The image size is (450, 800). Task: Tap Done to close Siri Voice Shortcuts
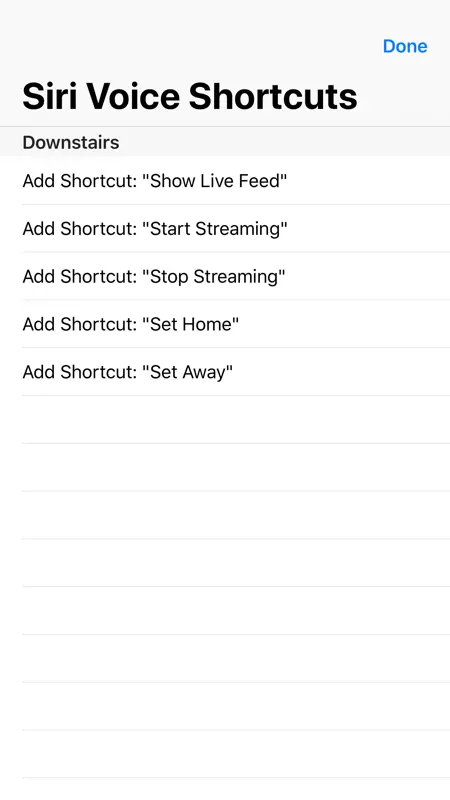(x=405, y=46)
